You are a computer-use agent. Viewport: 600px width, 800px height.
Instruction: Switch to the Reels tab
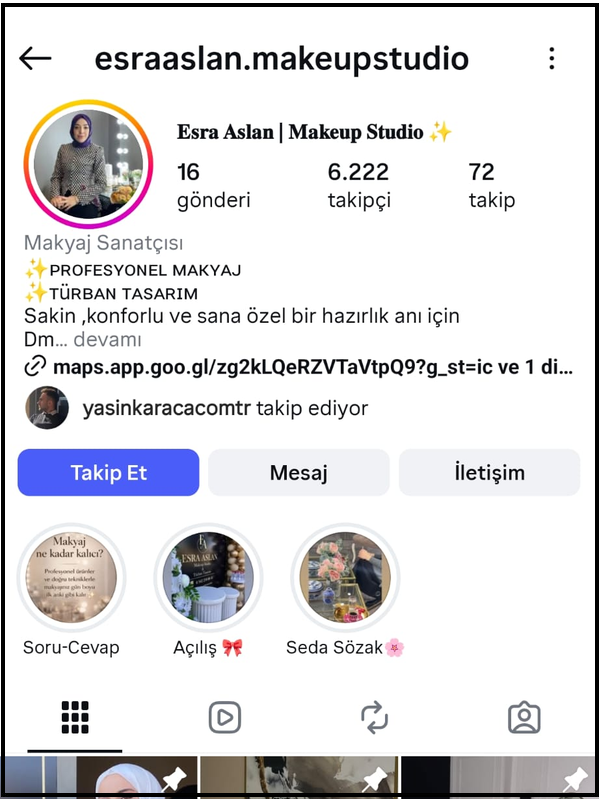225,717
